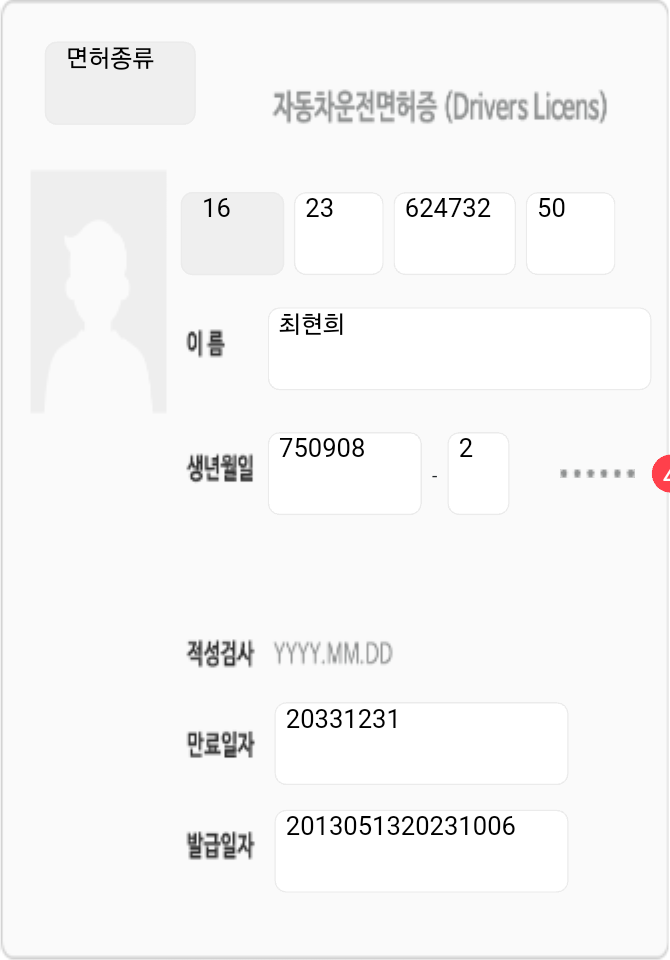Viewport: 670px width, 960px height.
Task: Edit the single-digit field showing 2
Action: (x=478, y=473)
